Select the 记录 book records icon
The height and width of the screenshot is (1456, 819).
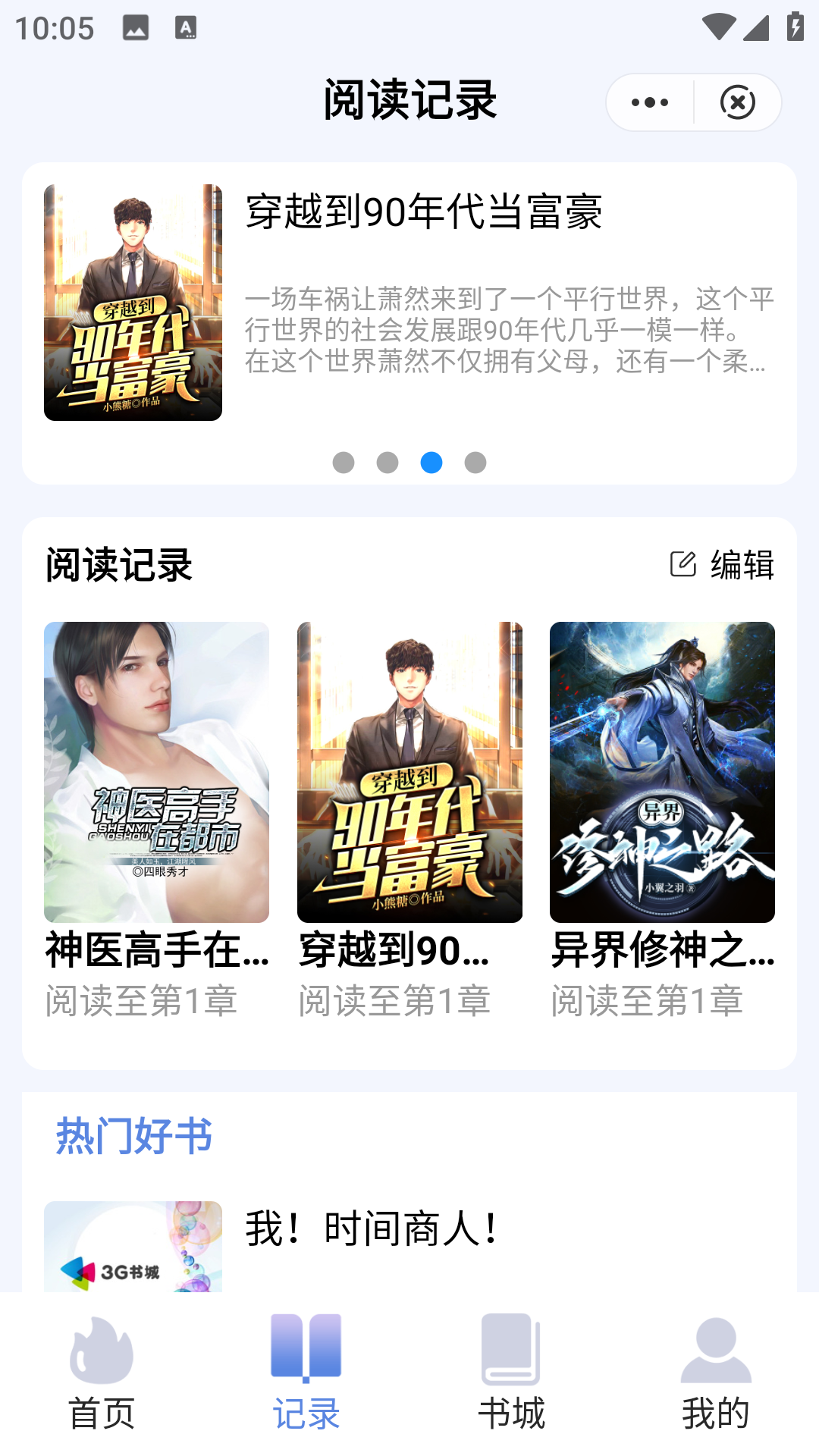(x=306, y=1348)
